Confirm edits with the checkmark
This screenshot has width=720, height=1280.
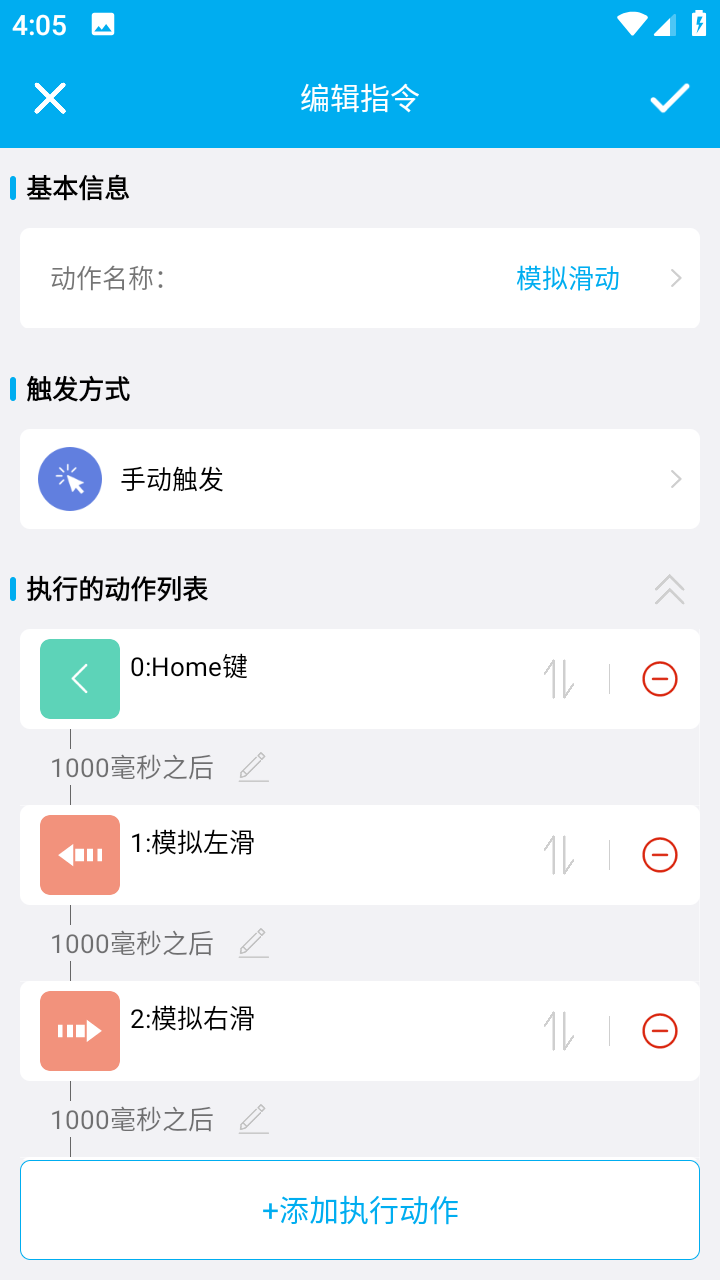[x=670, y=97]
